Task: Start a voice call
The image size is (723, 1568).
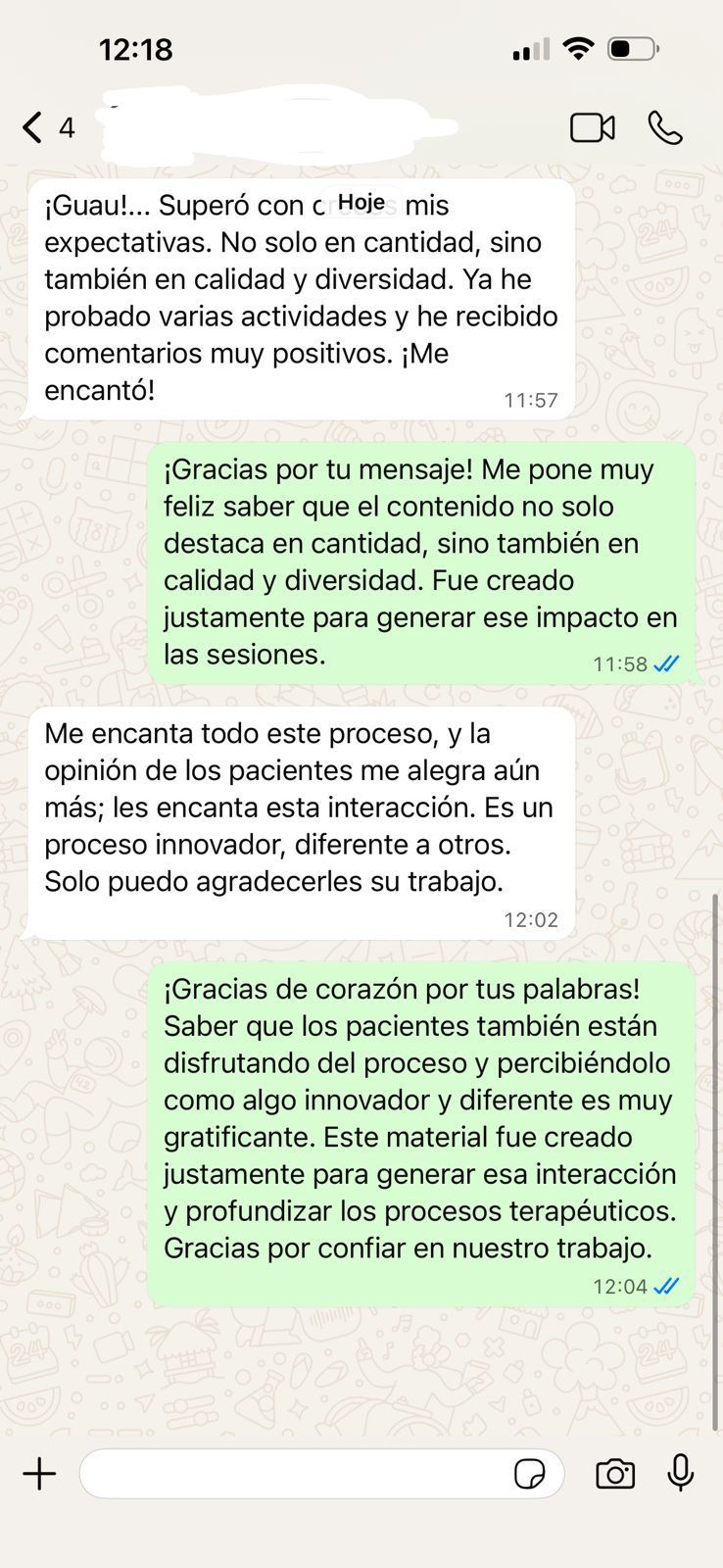Action: point(665,127)
